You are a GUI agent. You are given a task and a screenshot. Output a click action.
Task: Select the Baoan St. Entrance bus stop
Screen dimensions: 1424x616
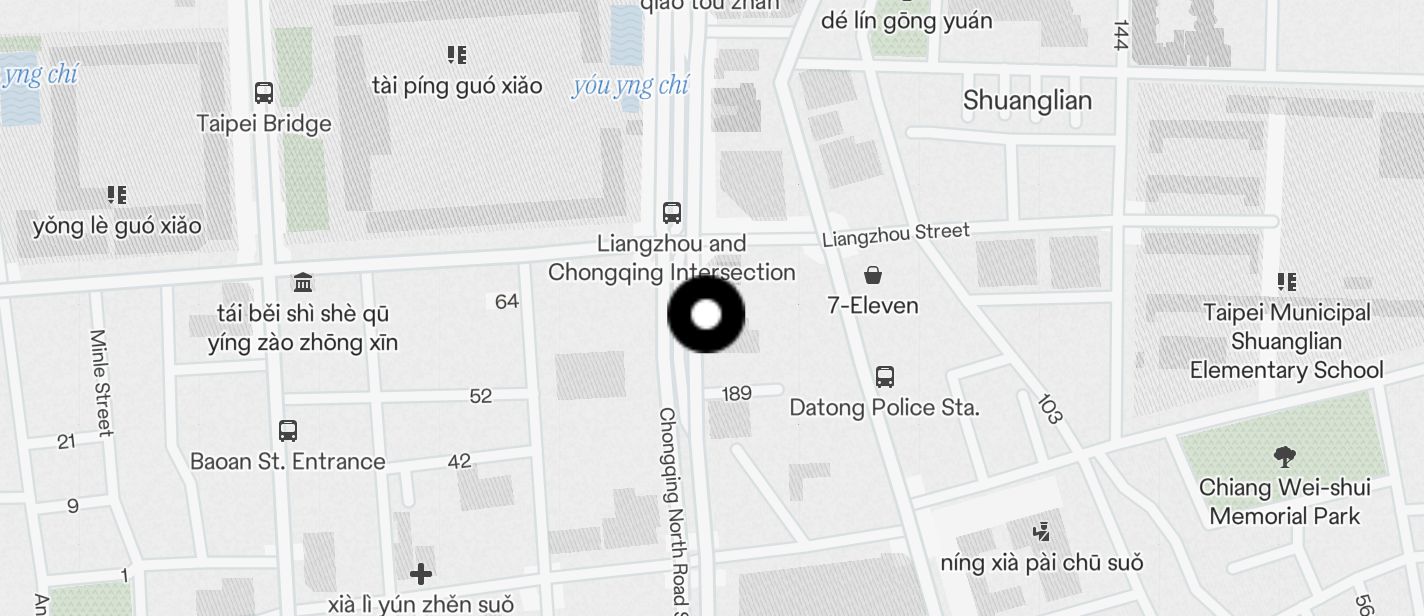(288, 432)
